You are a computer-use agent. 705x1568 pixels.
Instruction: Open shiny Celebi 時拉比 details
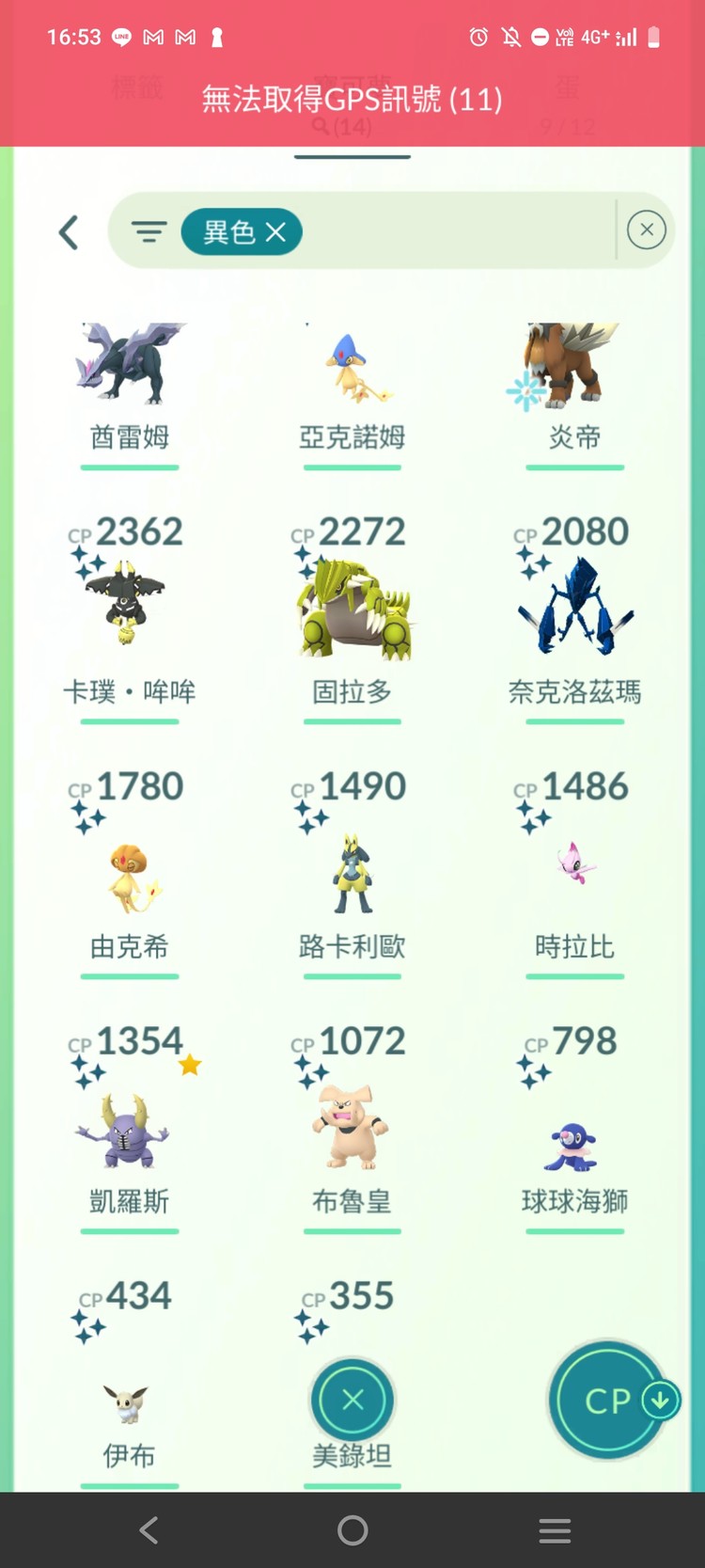coord(574,861)
